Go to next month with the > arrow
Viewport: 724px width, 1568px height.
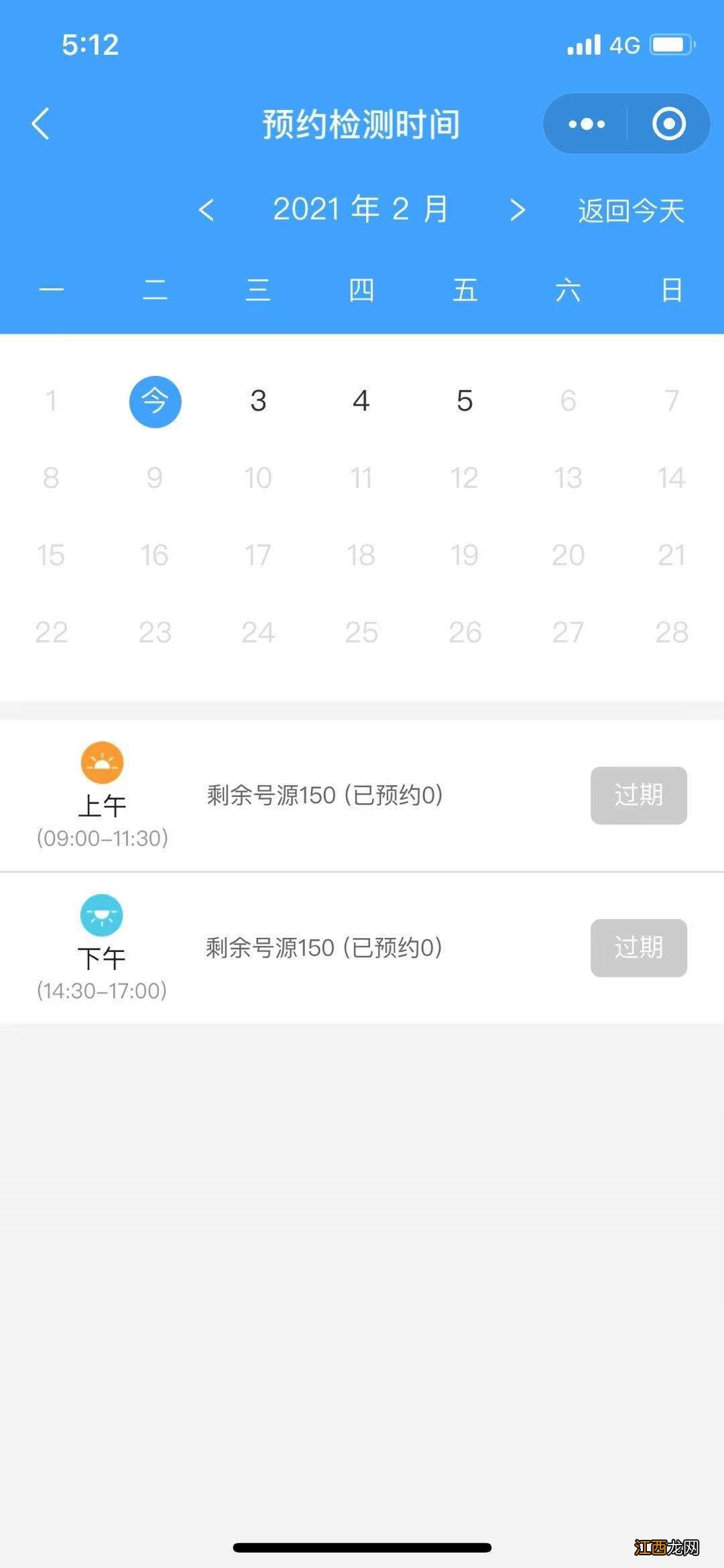coord(518,210)
